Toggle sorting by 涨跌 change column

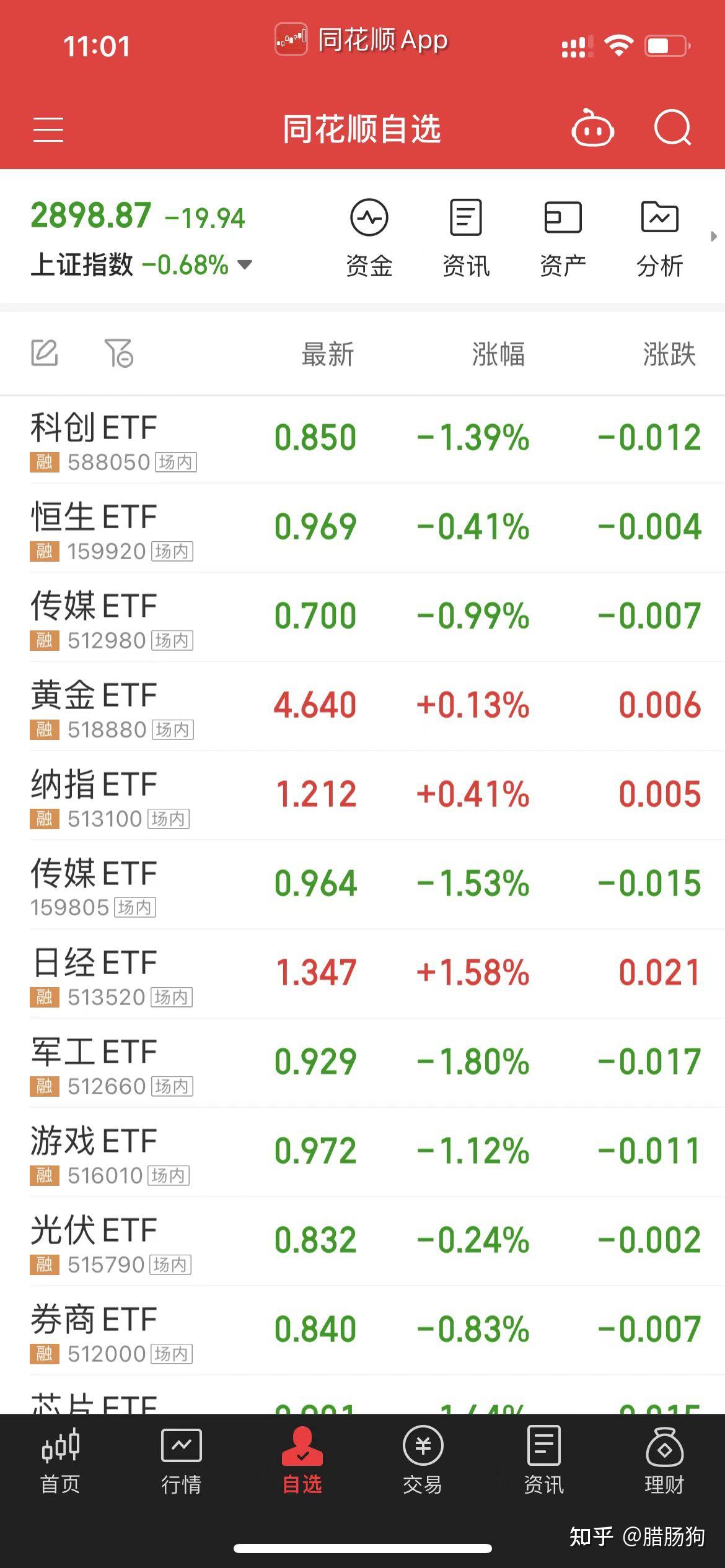(667, 355)
